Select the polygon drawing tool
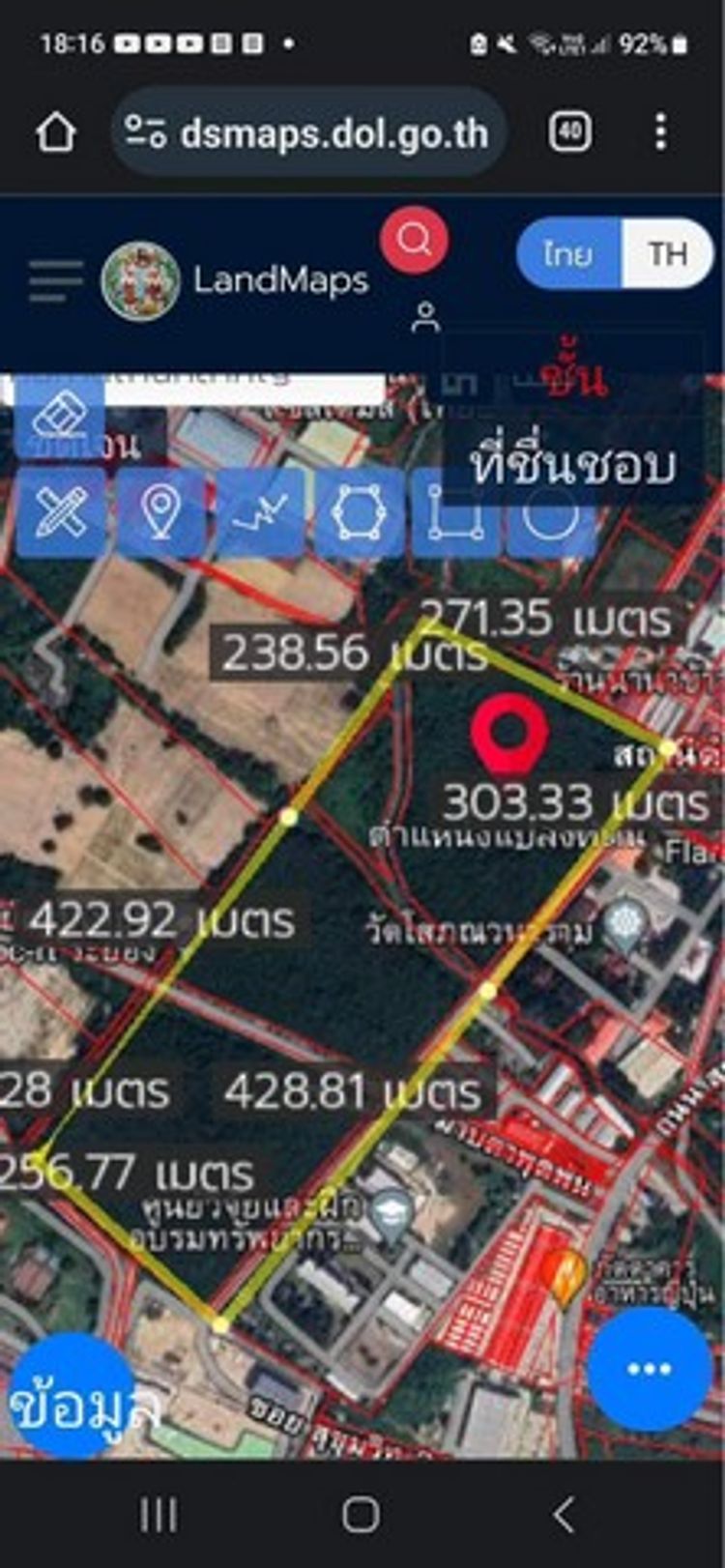This screenshot has width=725, height=1568. coord(359,511)
